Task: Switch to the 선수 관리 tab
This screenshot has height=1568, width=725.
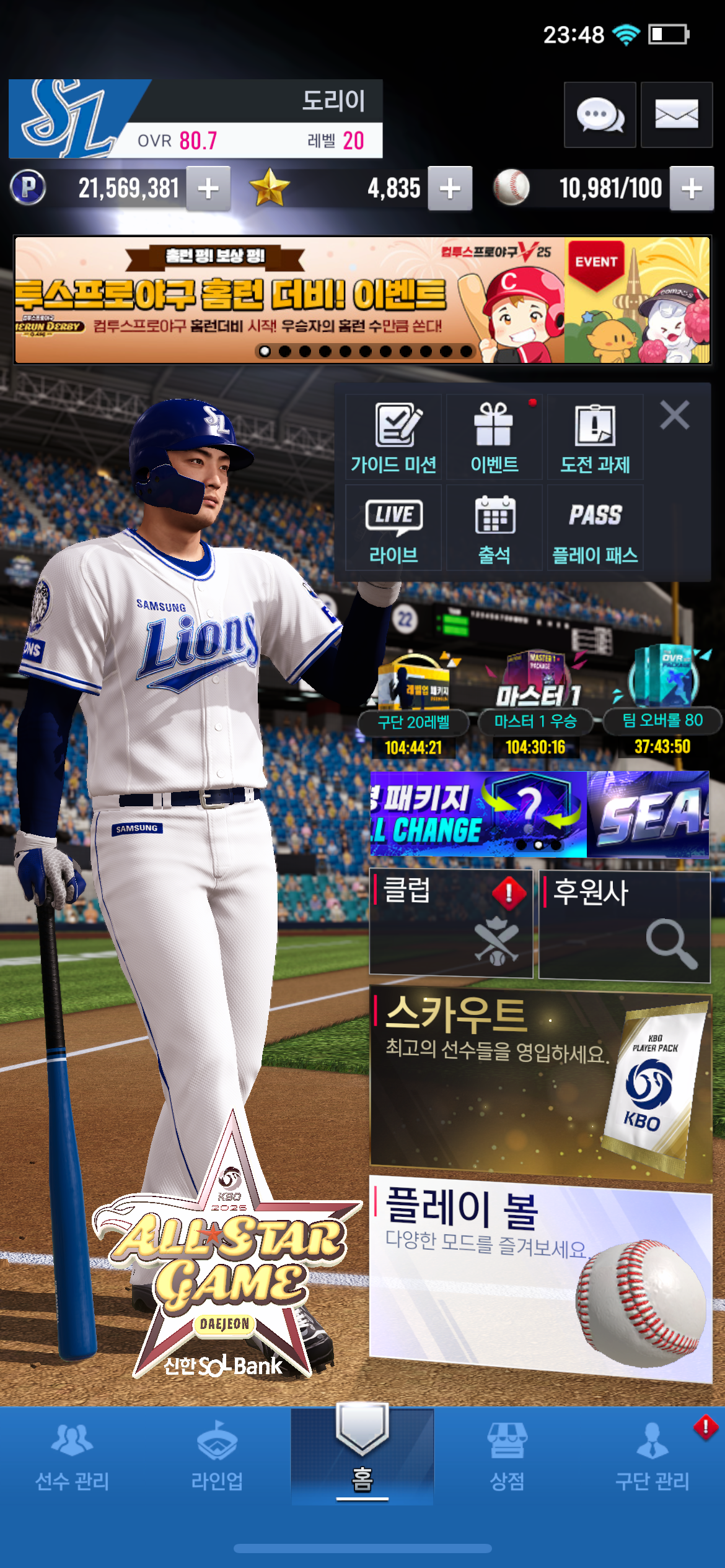Action: pos(72,1457)
